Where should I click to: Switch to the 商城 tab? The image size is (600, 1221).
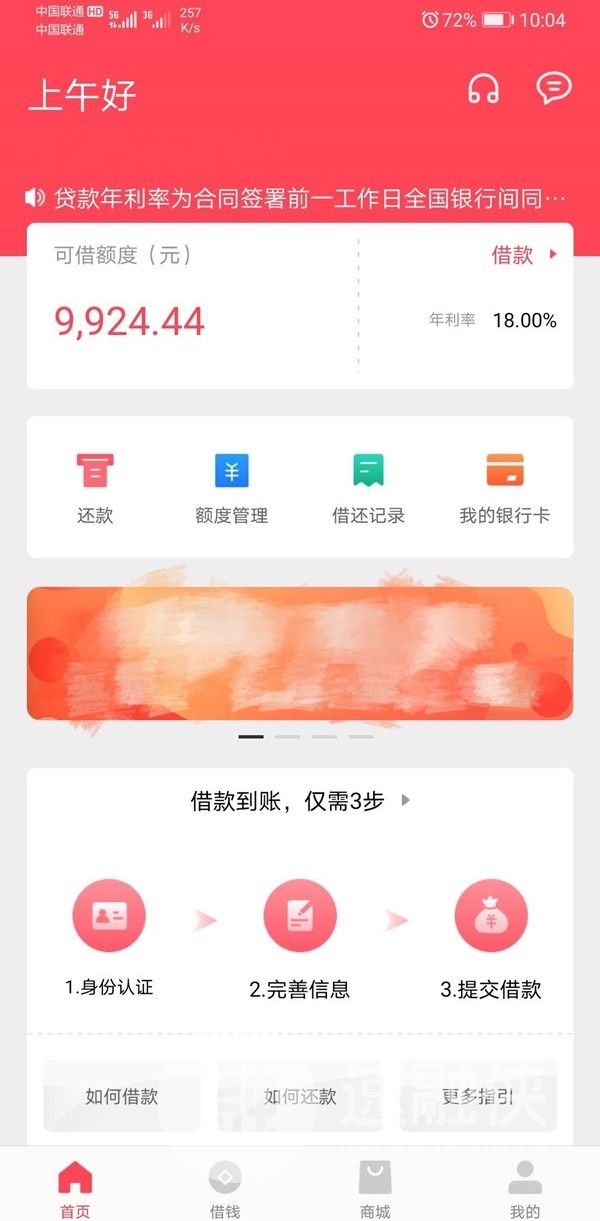(x=375, y=1188)
